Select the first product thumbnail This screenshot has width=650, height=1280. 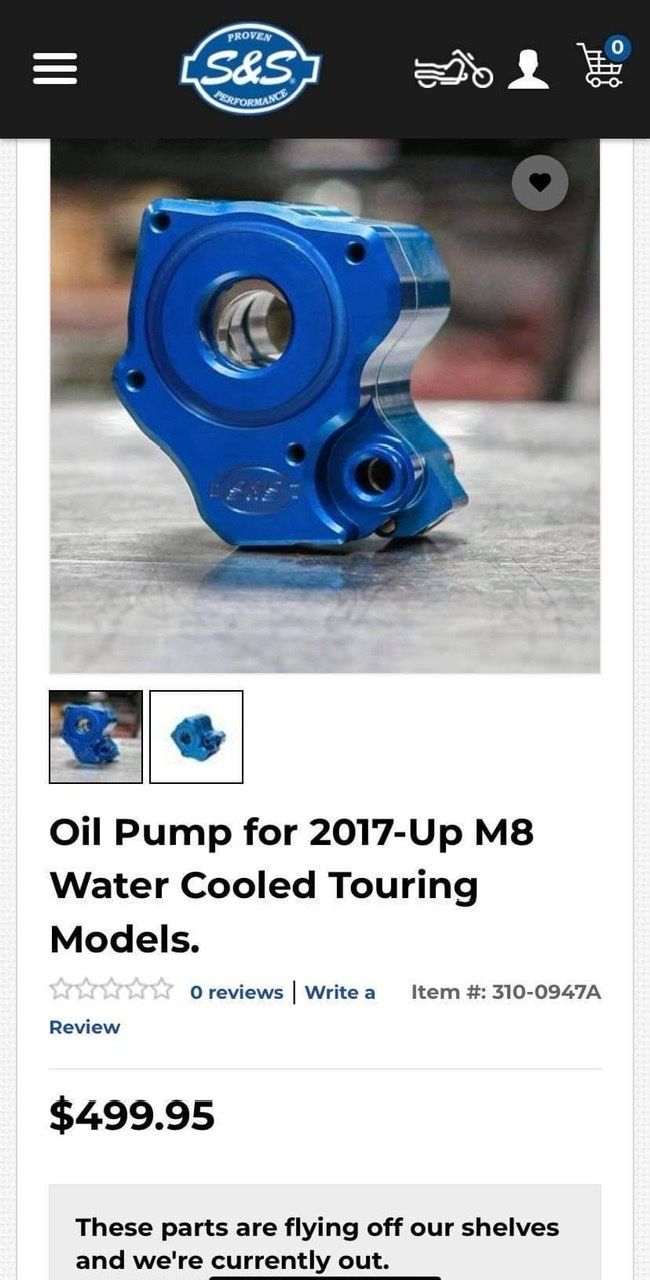tap(96, 737)
